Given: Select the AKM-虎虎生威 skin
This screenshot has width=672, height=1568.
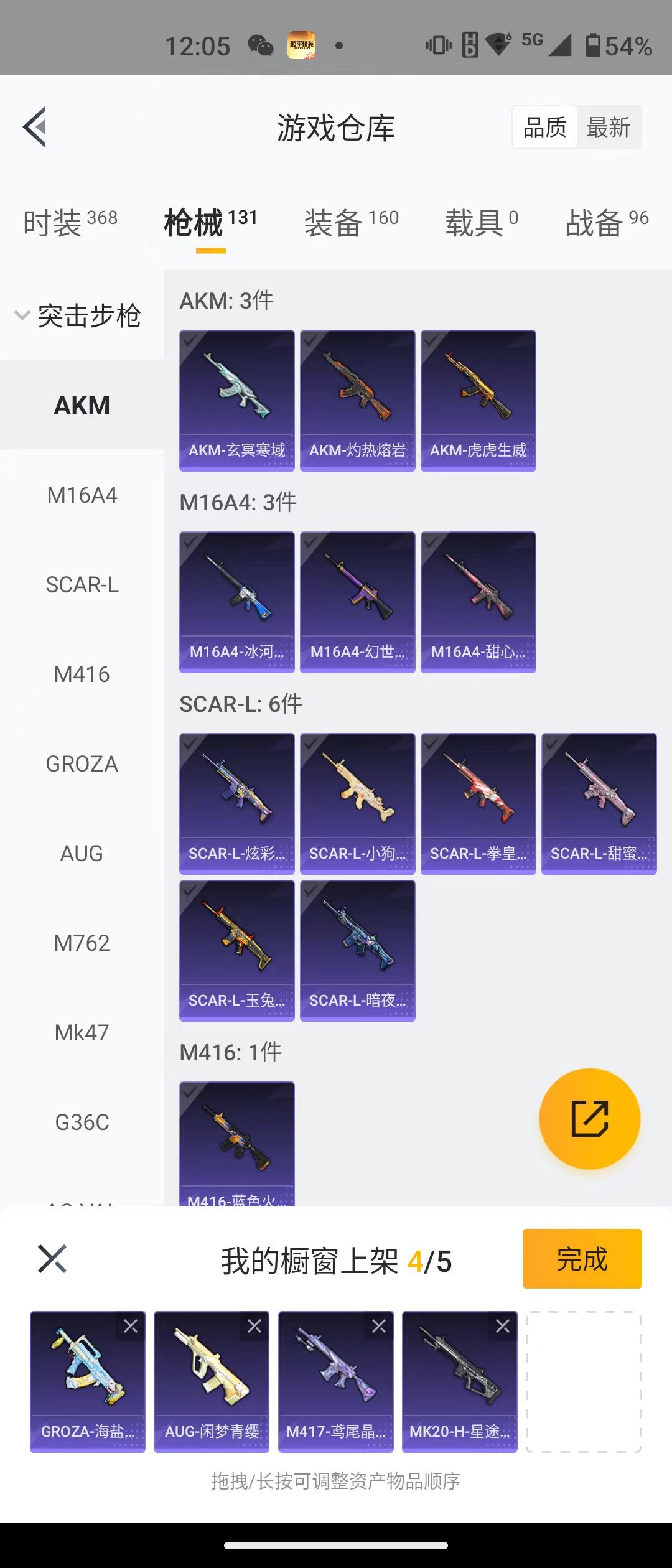Looking at the screenshot, I should click(478, 400).
